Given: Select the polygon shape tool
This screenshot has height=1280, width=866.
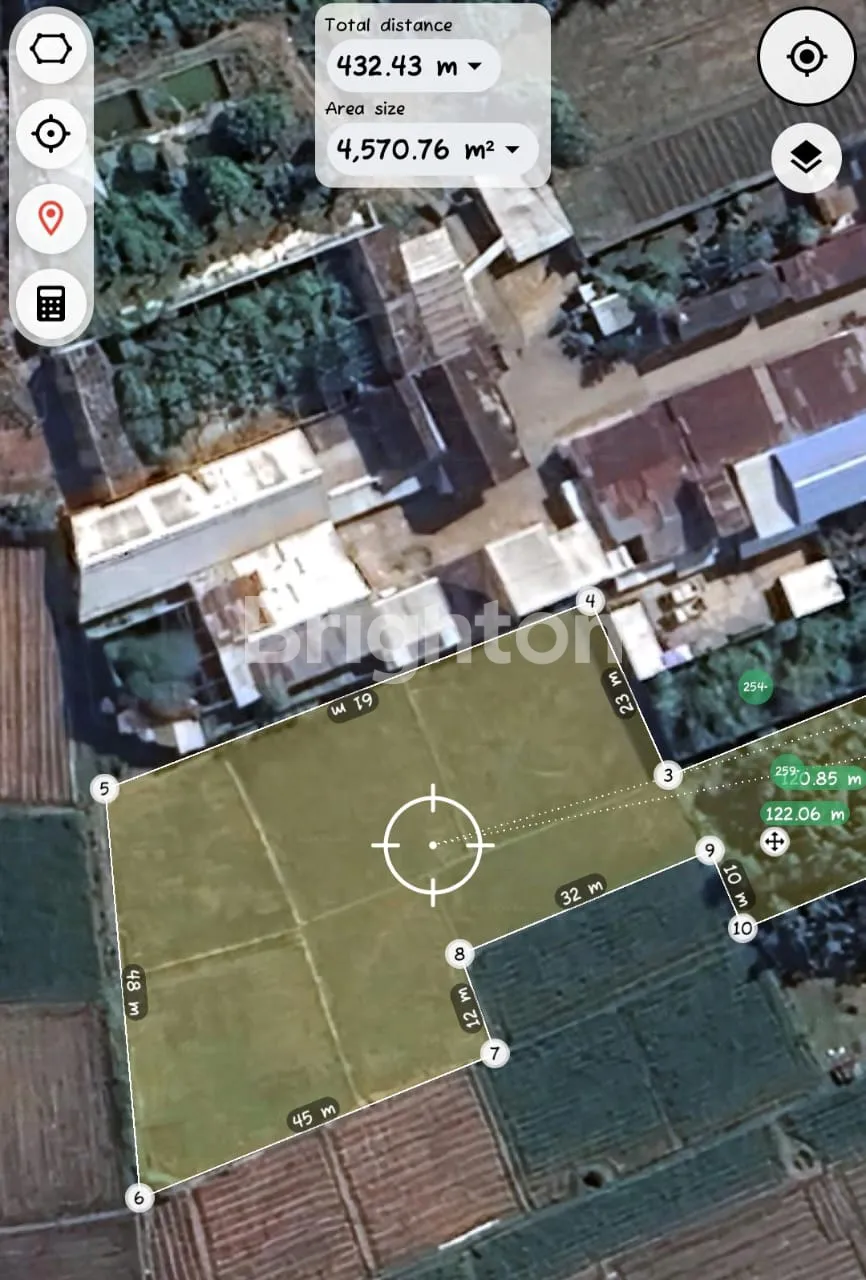Looking at the screenshot, I should 51,49.
